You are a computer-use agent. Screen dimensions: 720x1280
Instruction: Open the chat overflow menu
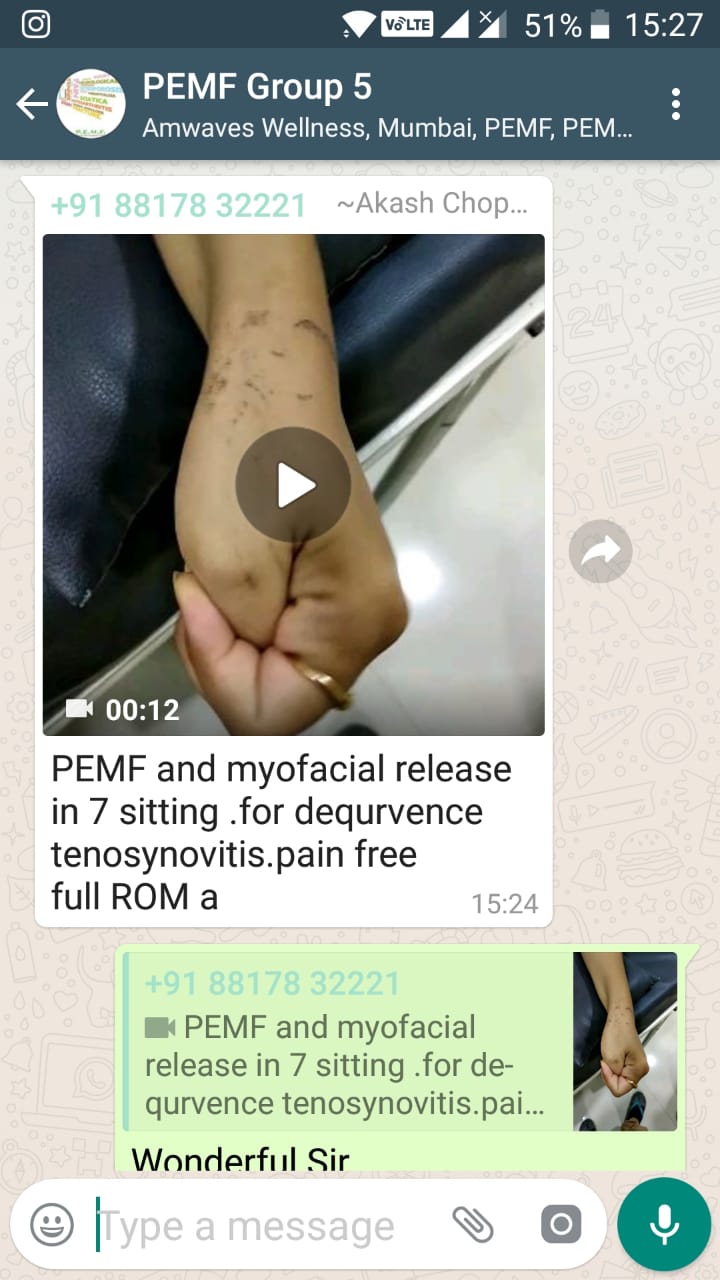tap(677, 104)
